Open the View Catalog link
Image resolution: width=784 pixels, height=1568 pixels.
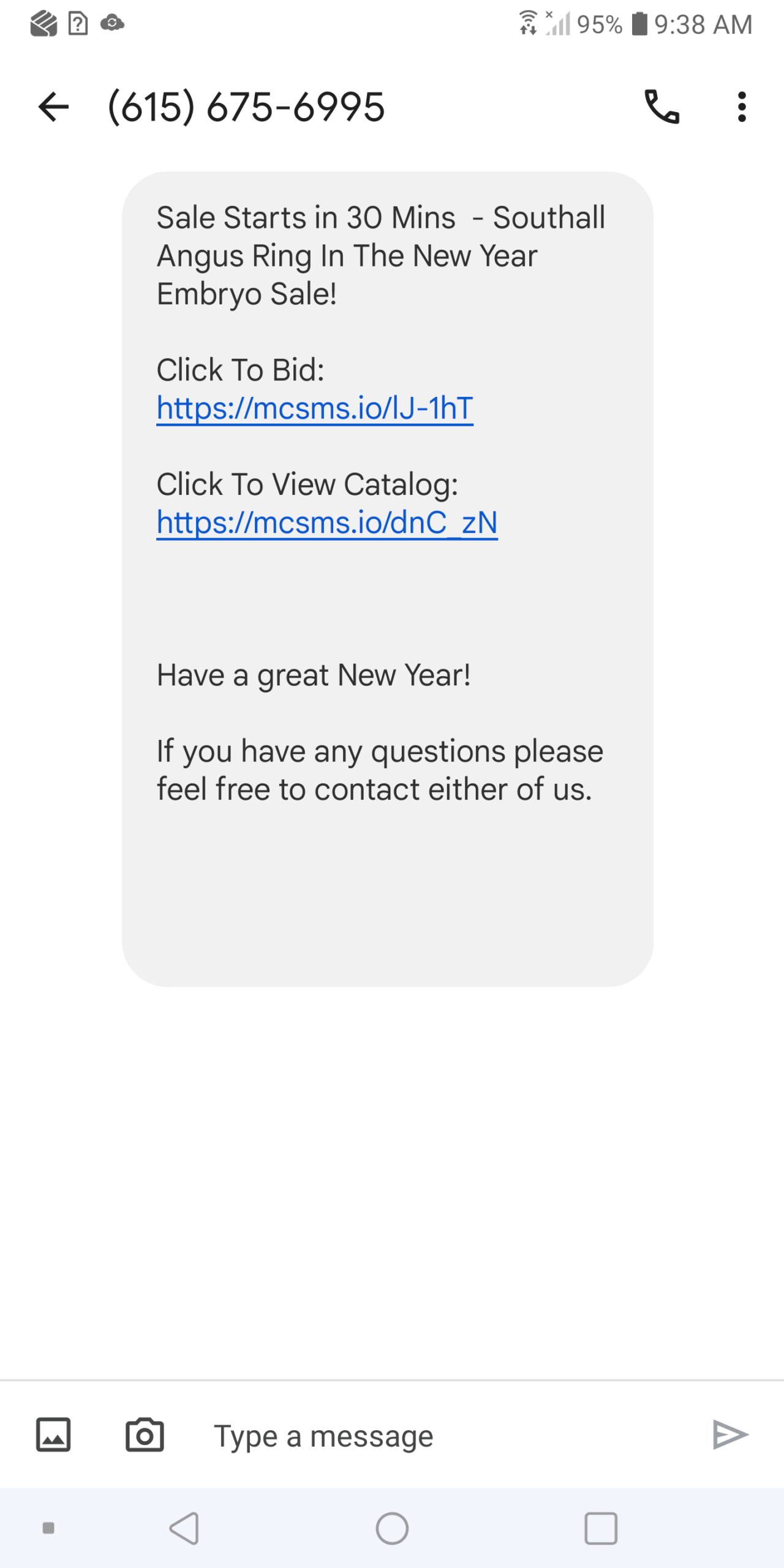[327, 522]
